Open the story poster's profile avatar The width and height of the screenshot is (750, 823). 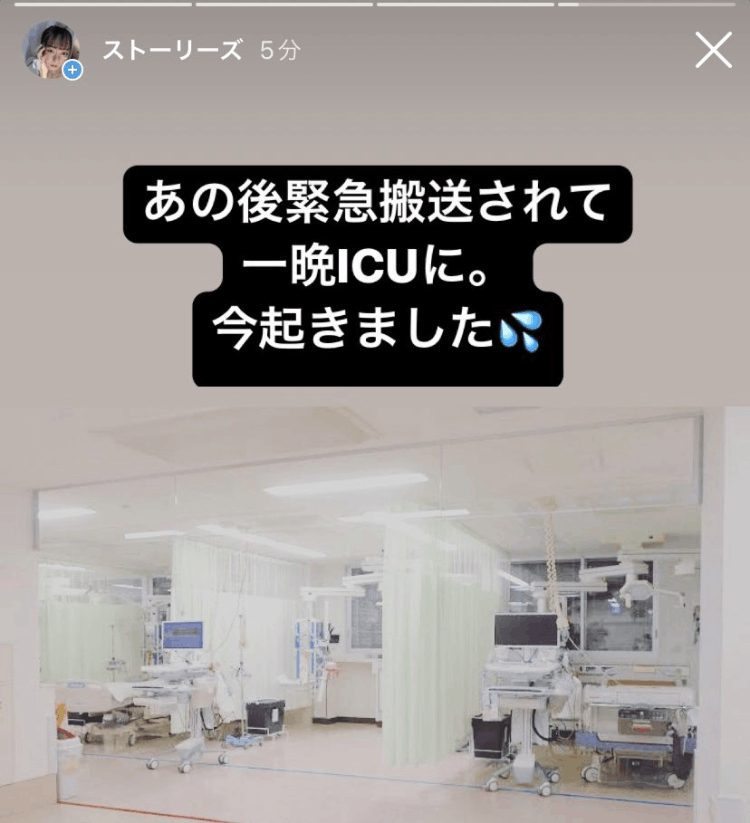50,50
